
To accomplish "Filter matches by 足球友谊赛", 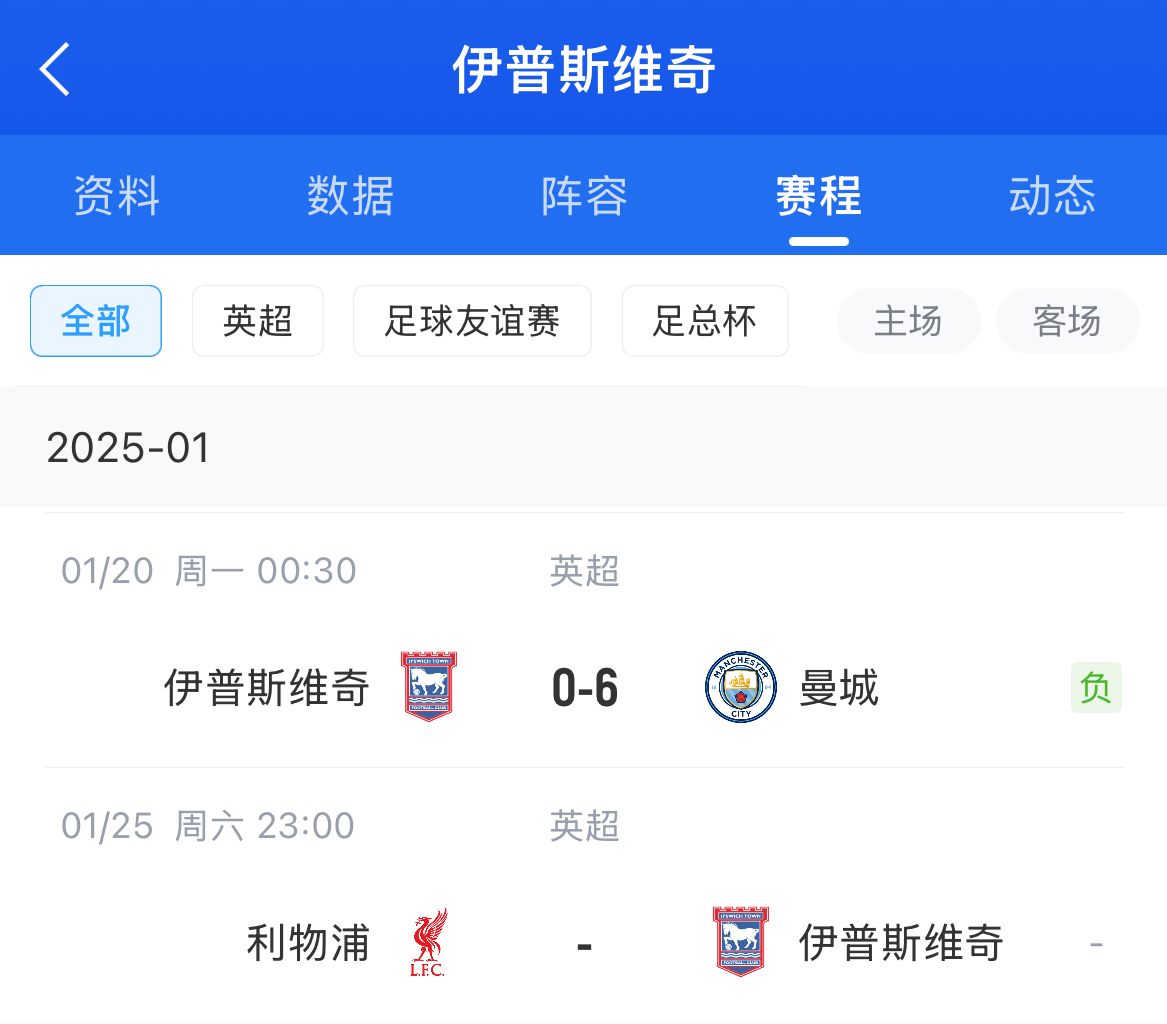I will (472, 321).
